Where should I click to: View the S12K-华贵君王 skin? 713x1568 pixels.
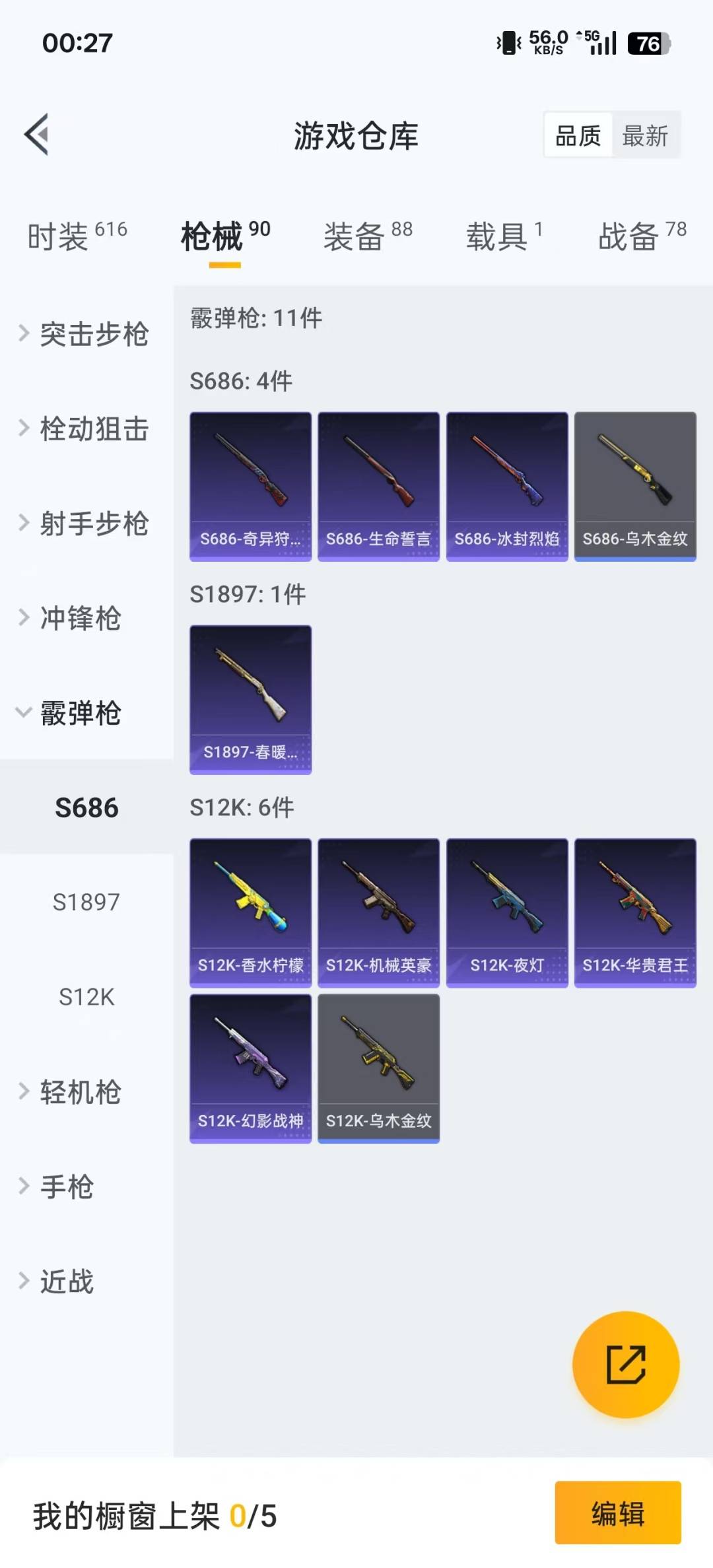pyautogui.click(x=635, y=913)
